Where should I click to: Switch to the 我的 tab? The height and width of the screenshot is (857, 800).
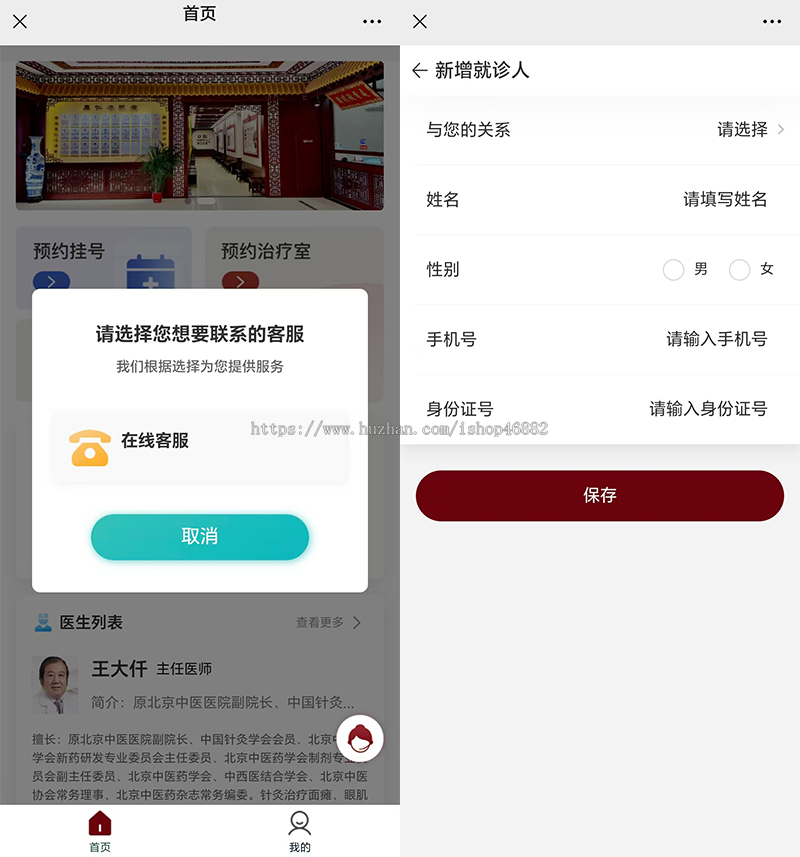pyautogui.click(x=300, y=831)
